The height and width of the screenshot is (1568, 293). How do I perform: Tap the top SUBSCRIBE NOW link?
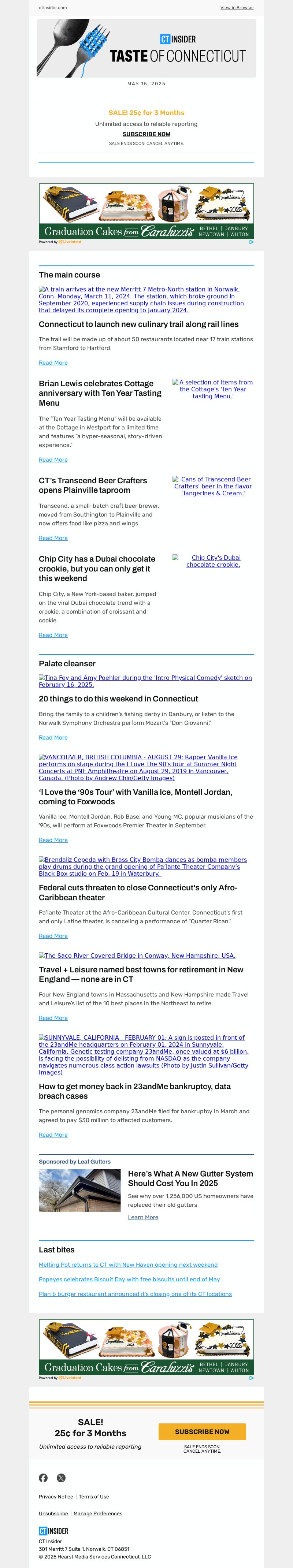pos(146,134)
